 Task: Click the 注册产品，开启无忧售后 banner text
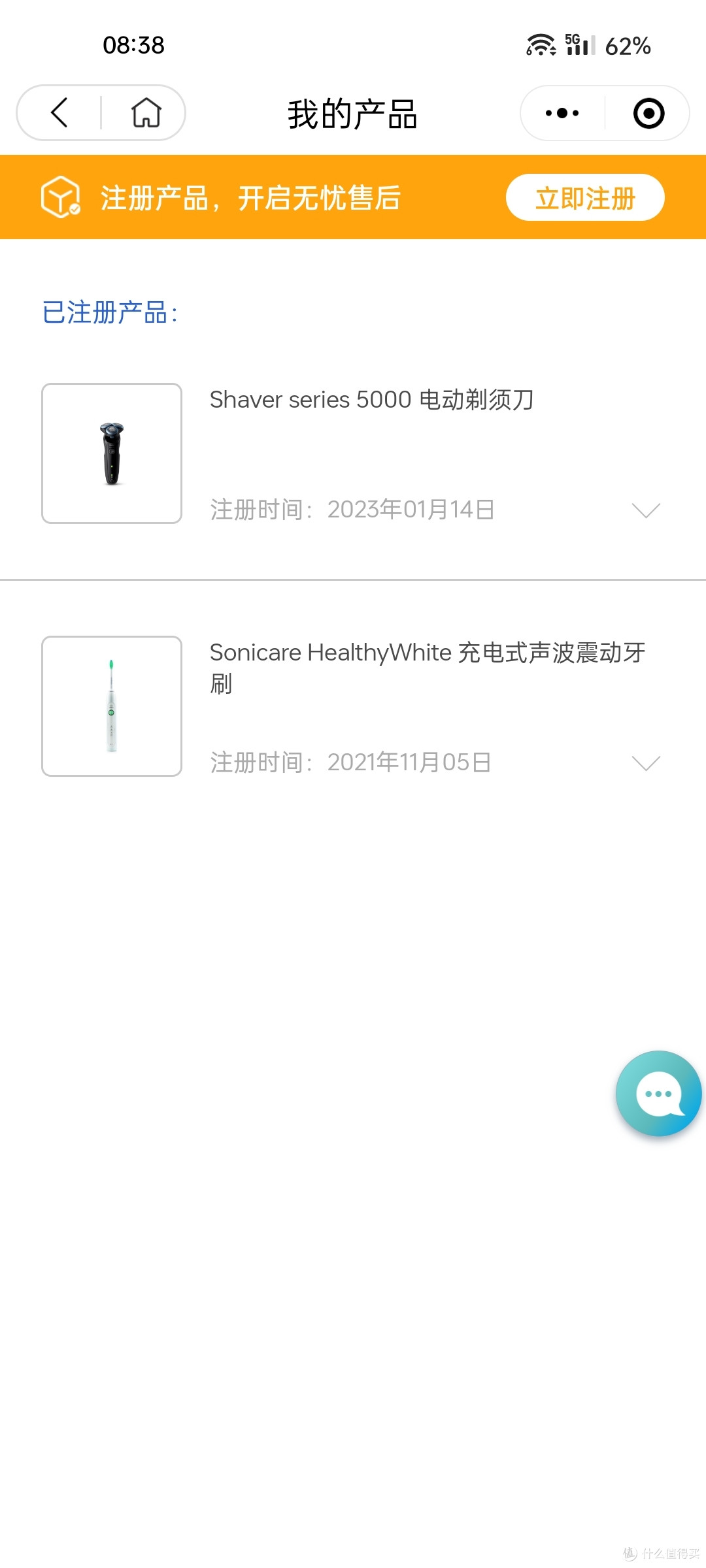251,198
